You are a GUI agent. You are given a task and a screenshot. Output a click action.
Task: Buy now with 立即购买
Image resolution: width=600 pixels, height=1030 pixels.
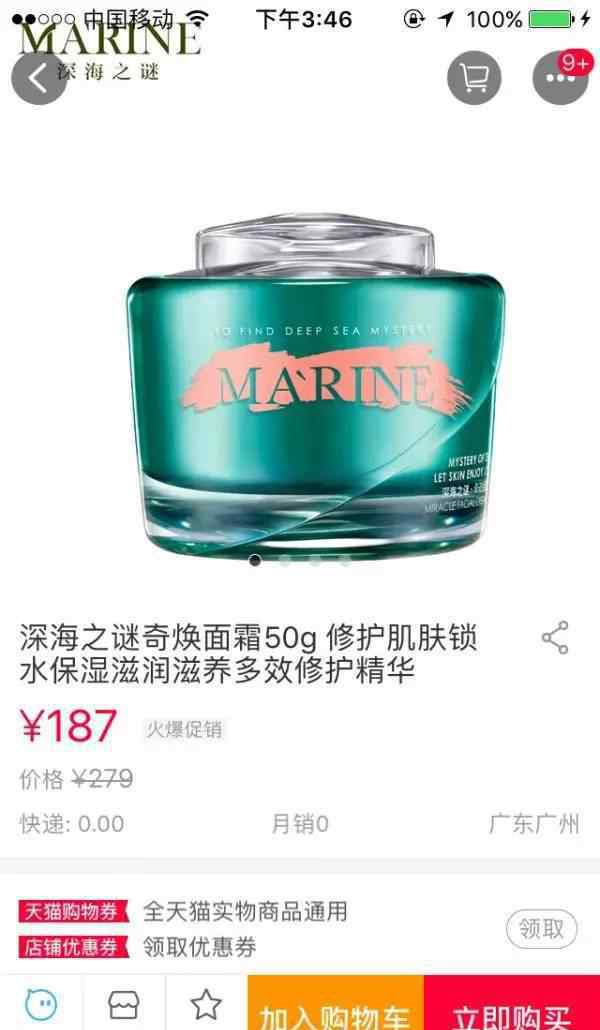pos(512,1003)
